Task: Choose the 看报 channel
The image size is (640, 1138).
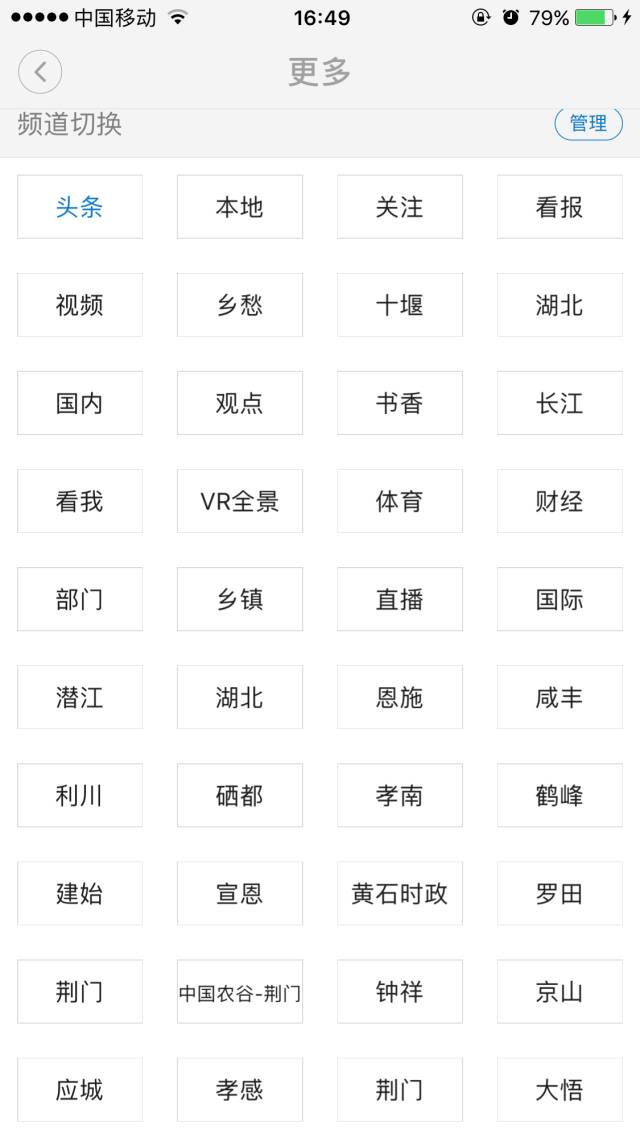Action: tap(559, 207)
